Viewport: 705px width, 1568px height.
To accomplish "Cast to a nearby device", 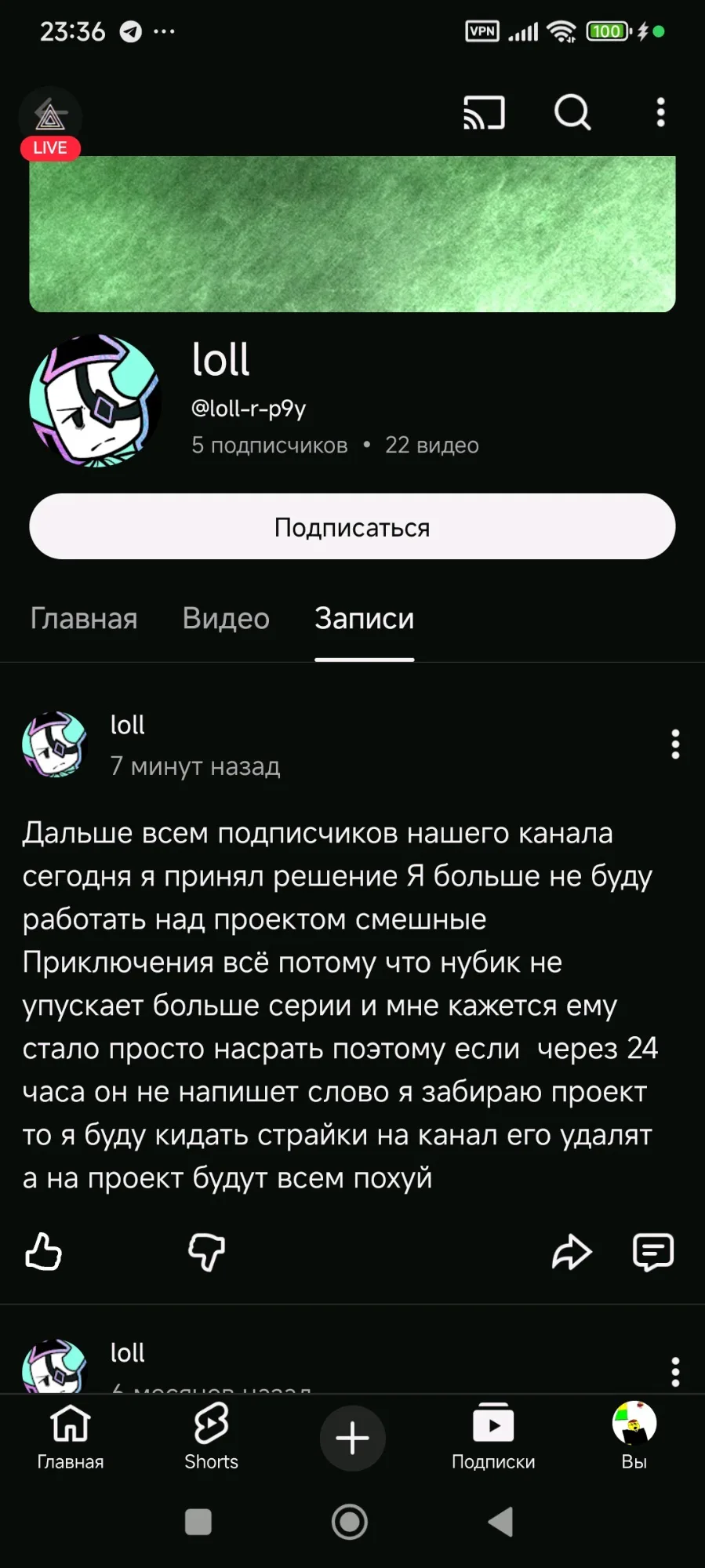I will (484, 113).
